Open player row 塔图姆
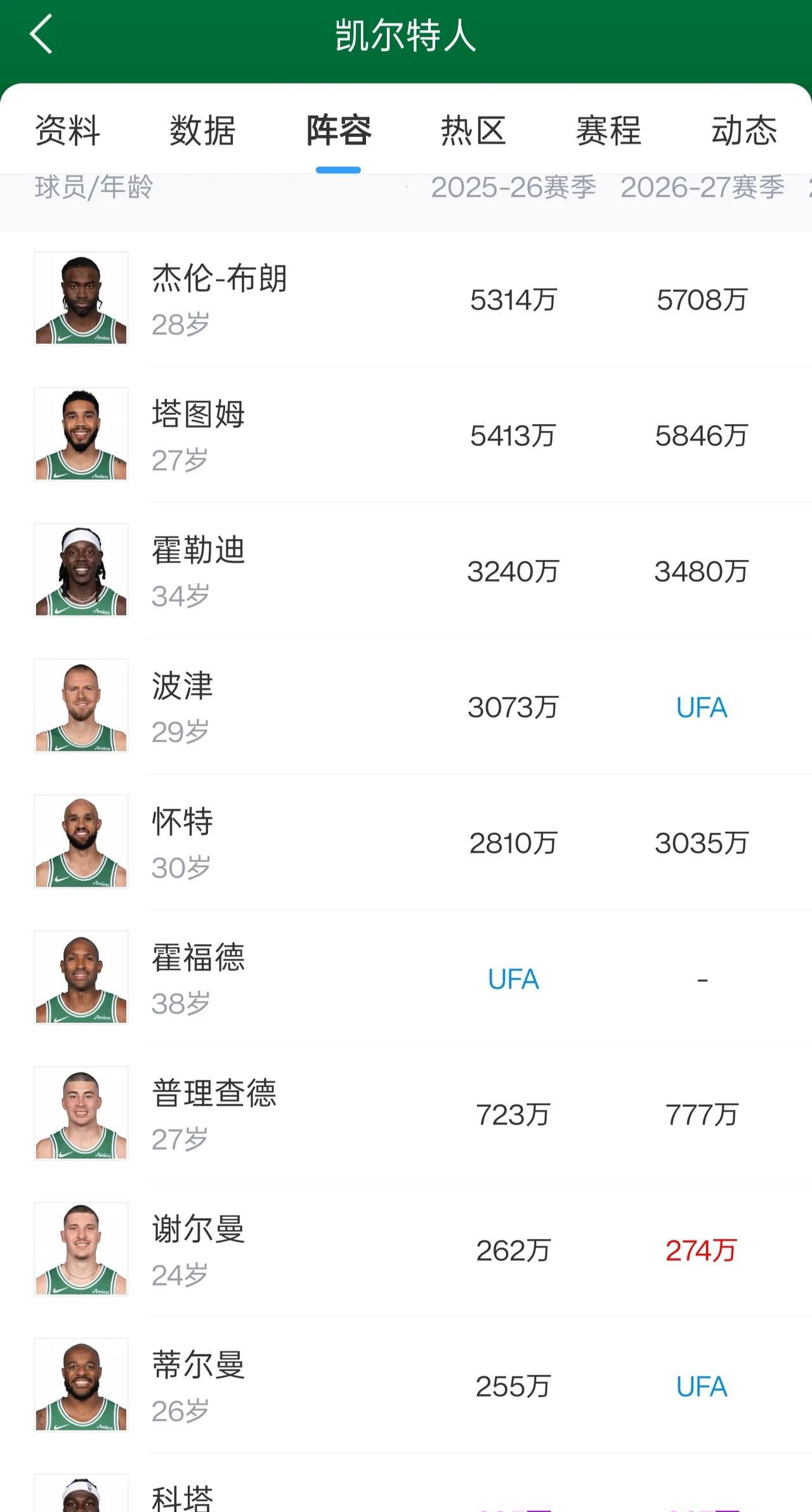The width and height of the screenshot is (812, 1512). [406, 434]
